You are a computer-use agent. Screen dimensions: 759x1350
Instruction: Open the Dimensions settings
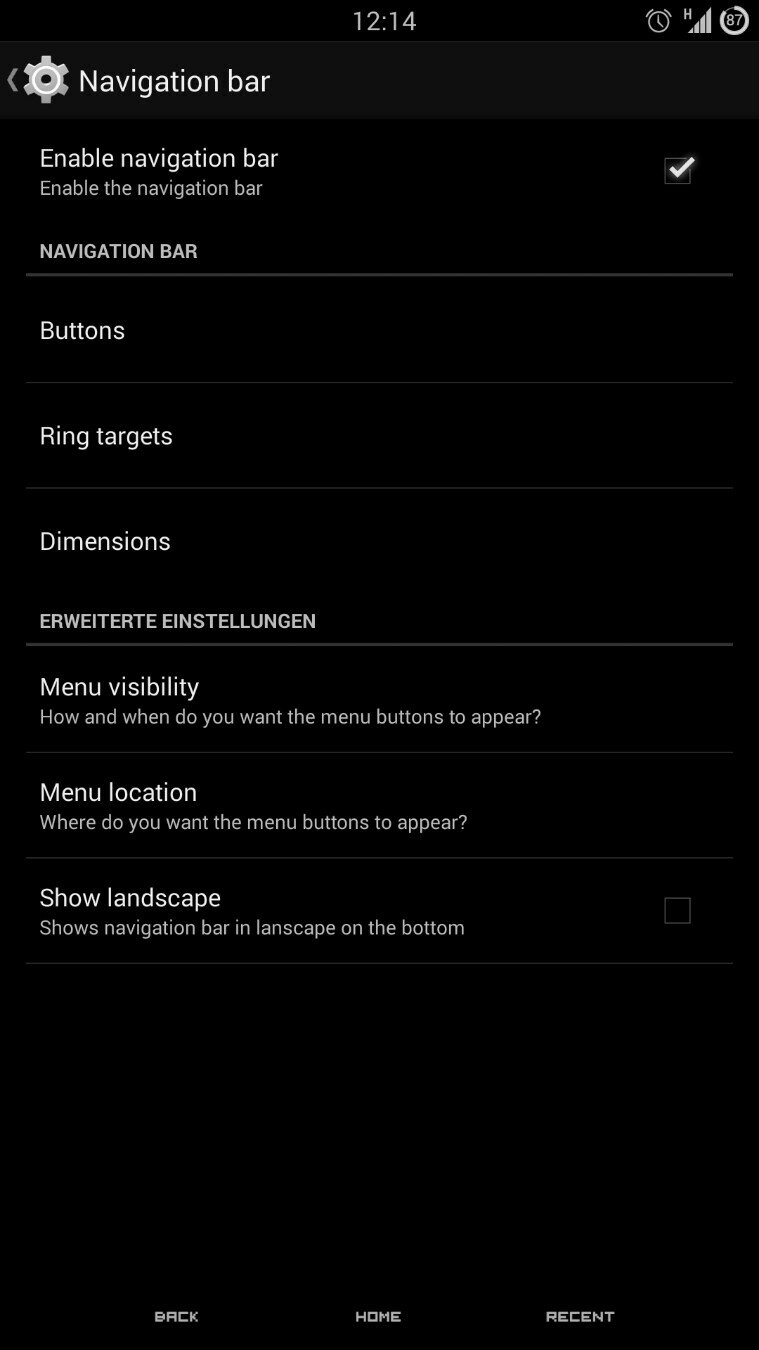(105, 541)
